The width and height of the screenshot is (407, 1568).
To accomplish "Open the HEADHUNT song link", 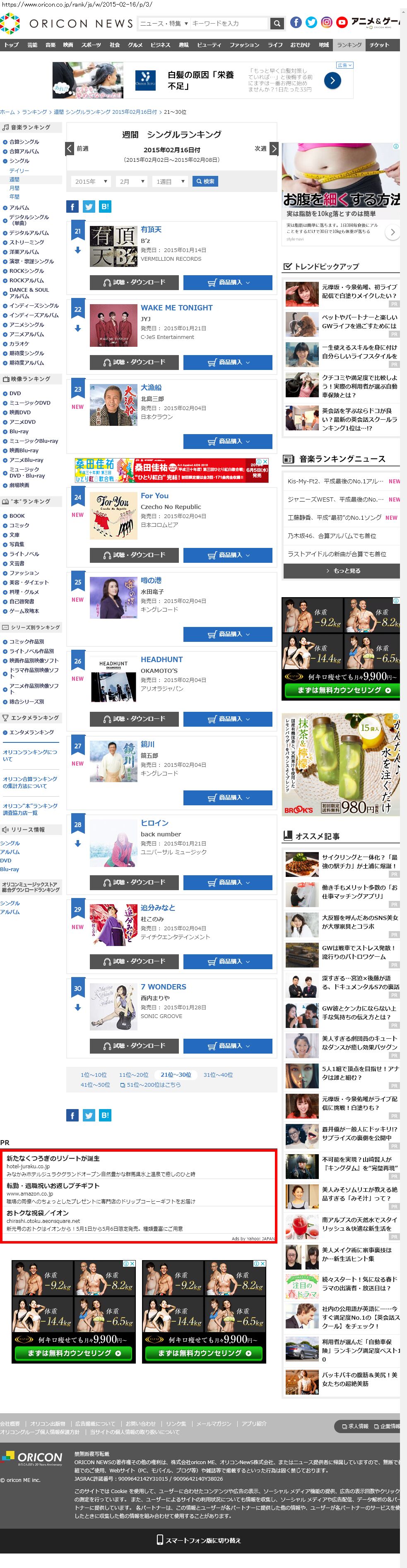I will tap(161, 659).
